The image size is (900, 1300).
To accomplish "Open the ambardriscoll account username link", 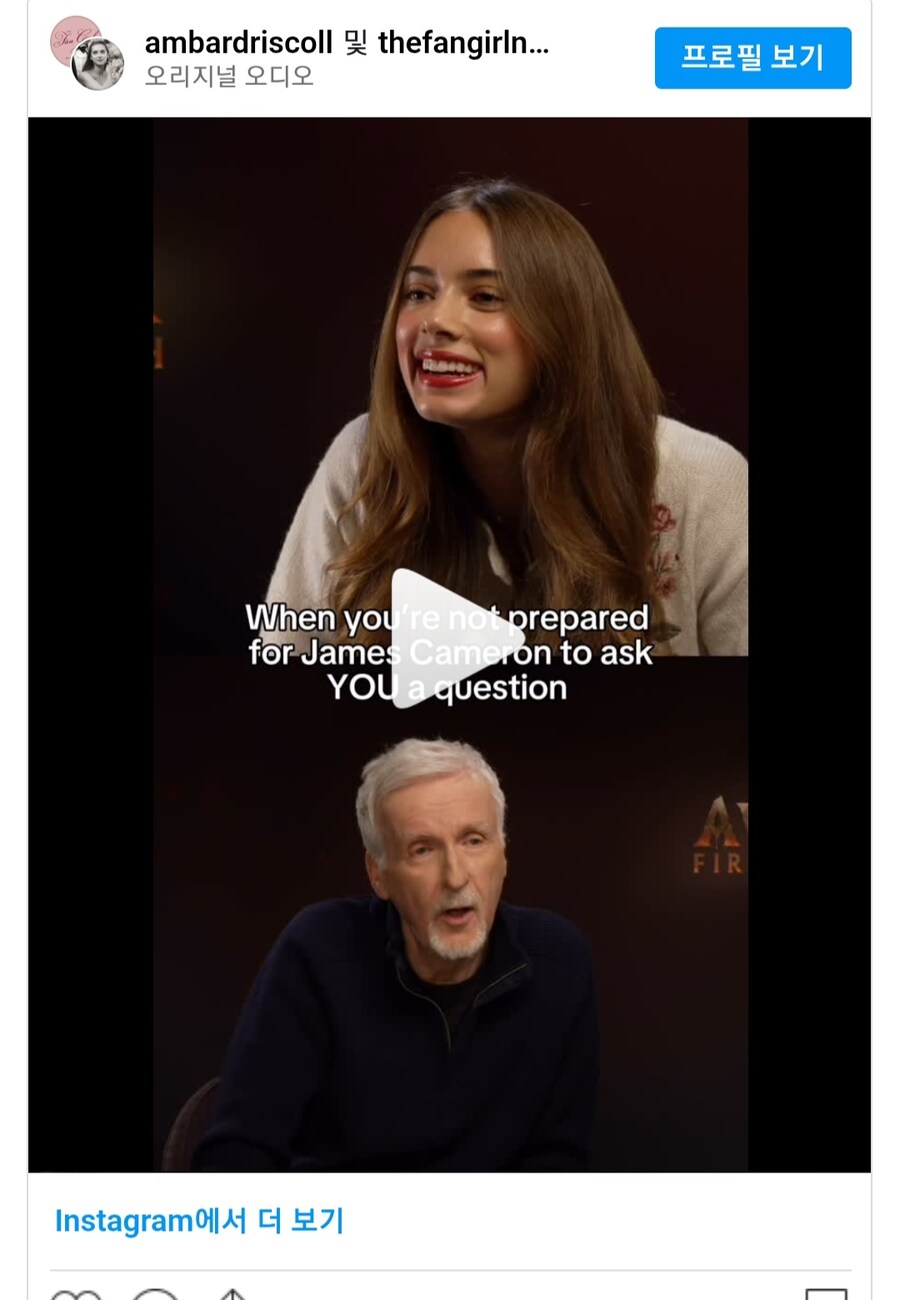I will point(238,43).
